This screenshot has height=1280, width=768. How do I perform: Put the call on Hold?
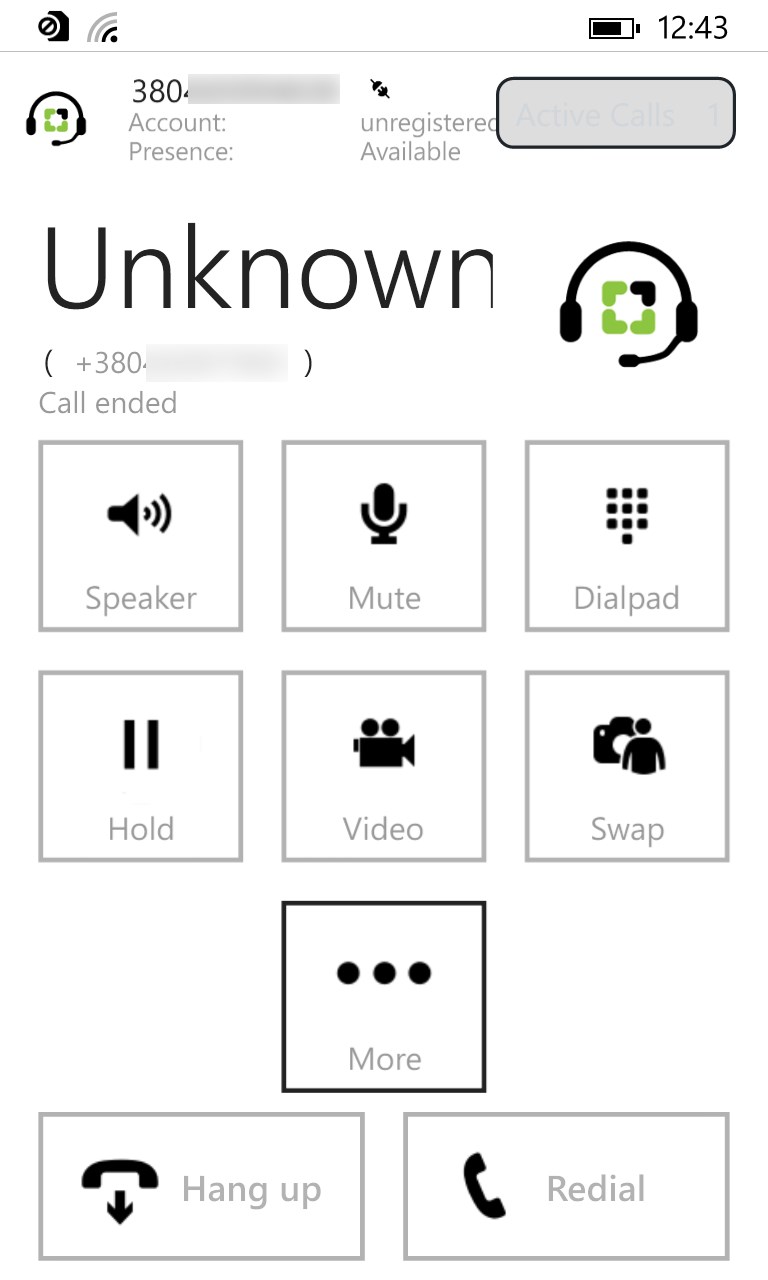pos(141,766)
